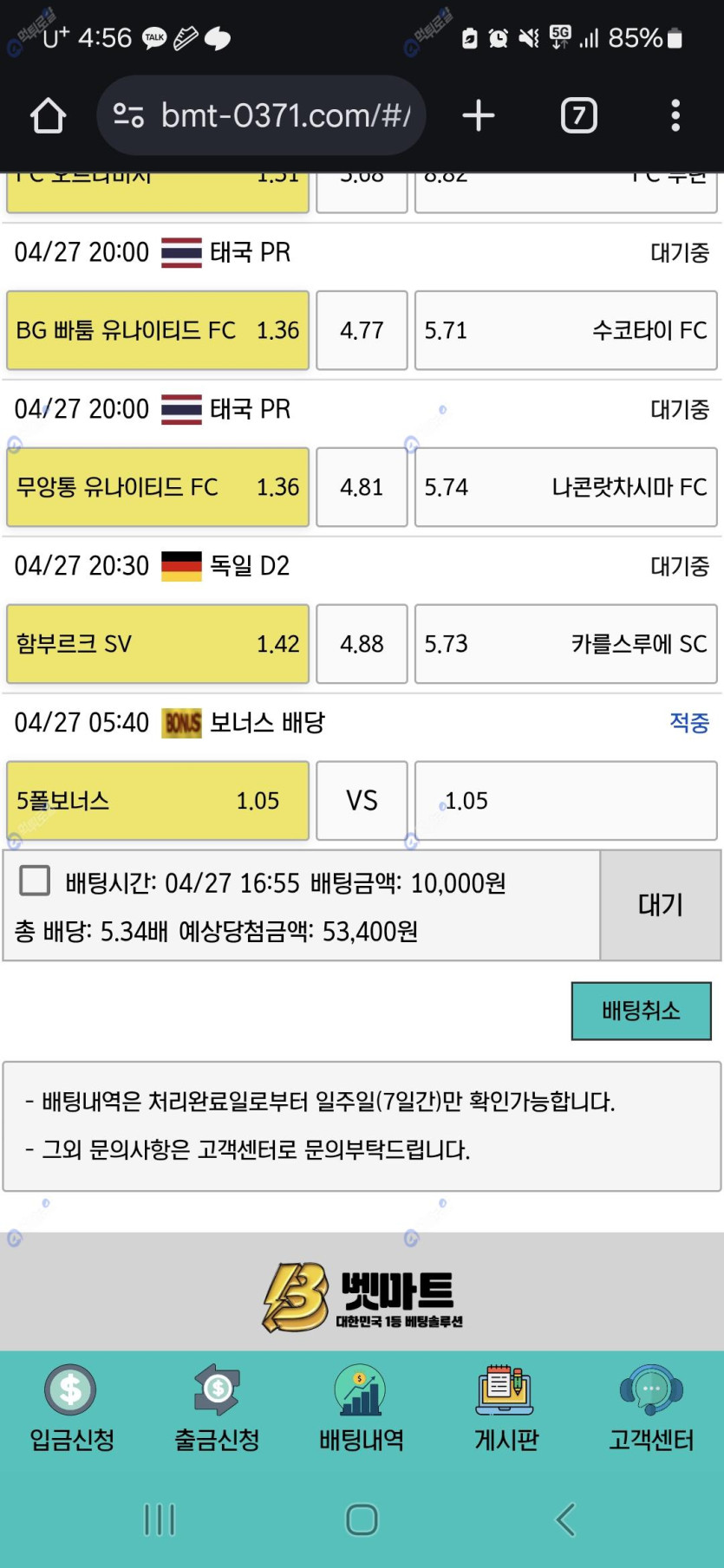Open a new browser tab
Screen dimensions: 724x1568
(x=479, y=115)
